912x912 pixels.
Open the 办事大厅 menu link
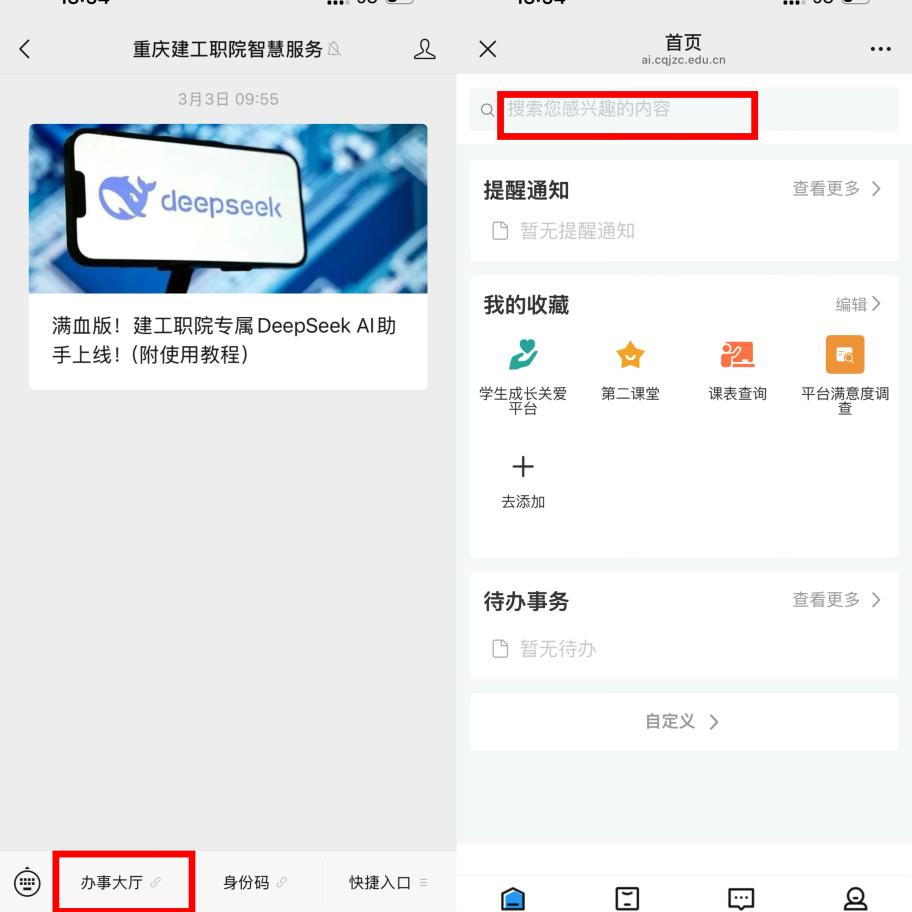[x=122, y=882]
